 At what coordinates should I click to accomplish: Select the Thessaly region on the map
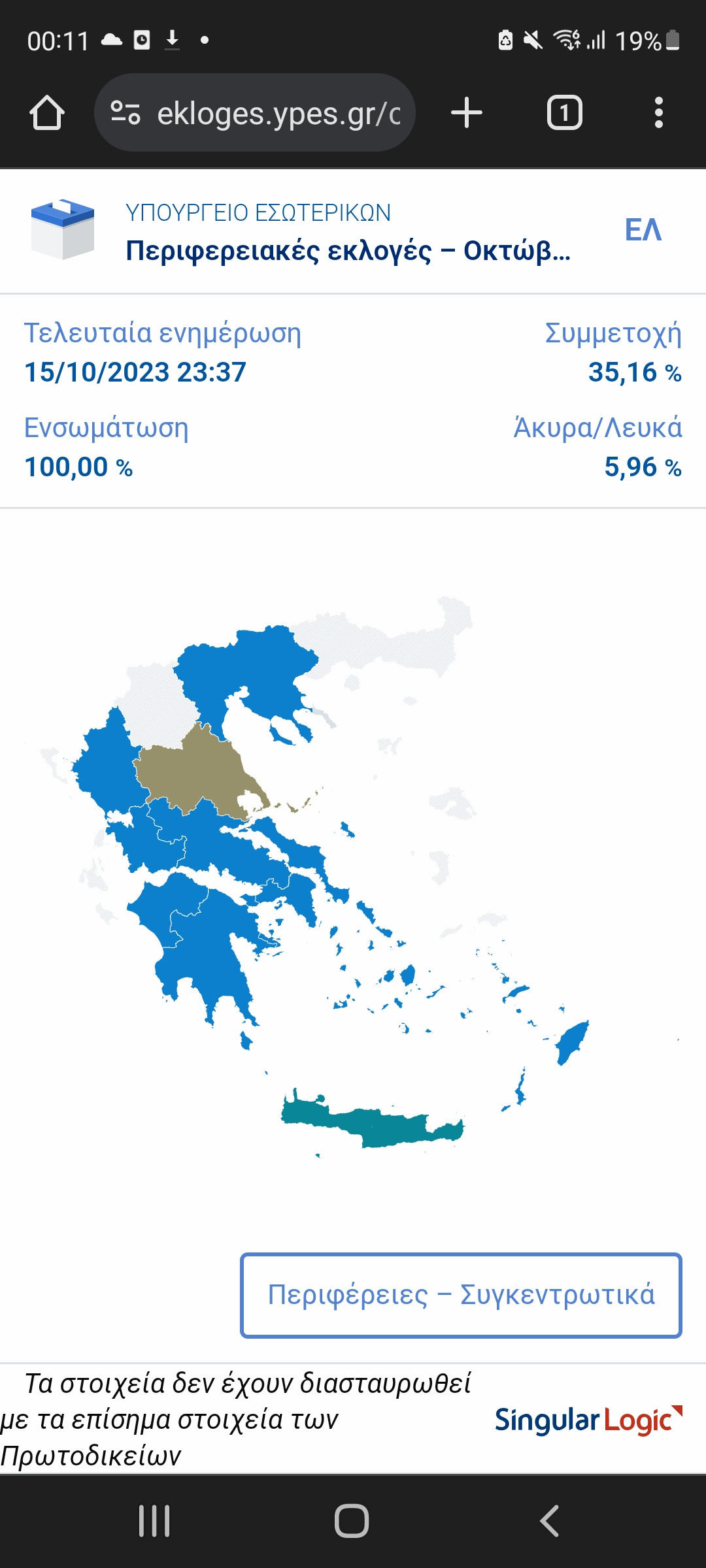pos(196,771)
